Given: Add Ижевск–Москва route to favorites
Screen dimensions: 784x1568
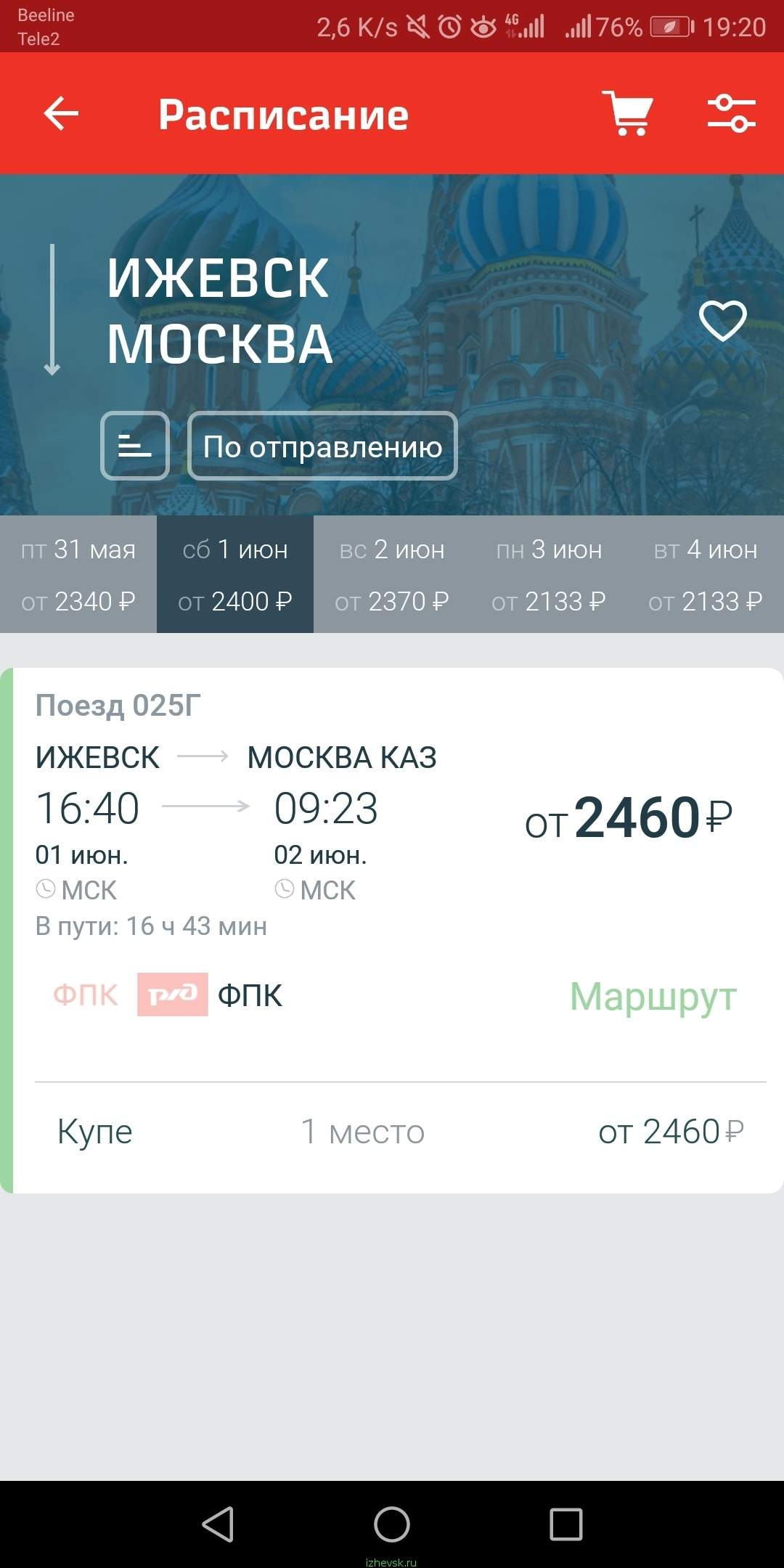Looking at the screenshot, I should (x=723, y=320).
